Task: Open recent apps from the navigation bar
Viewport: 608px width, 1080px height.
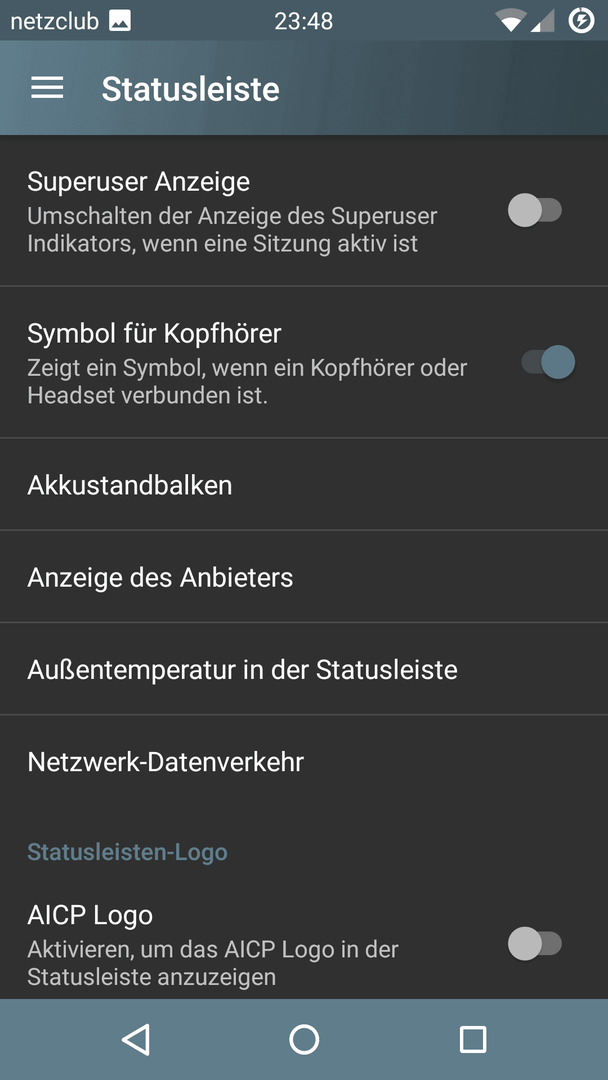Action: point(472,1039)
